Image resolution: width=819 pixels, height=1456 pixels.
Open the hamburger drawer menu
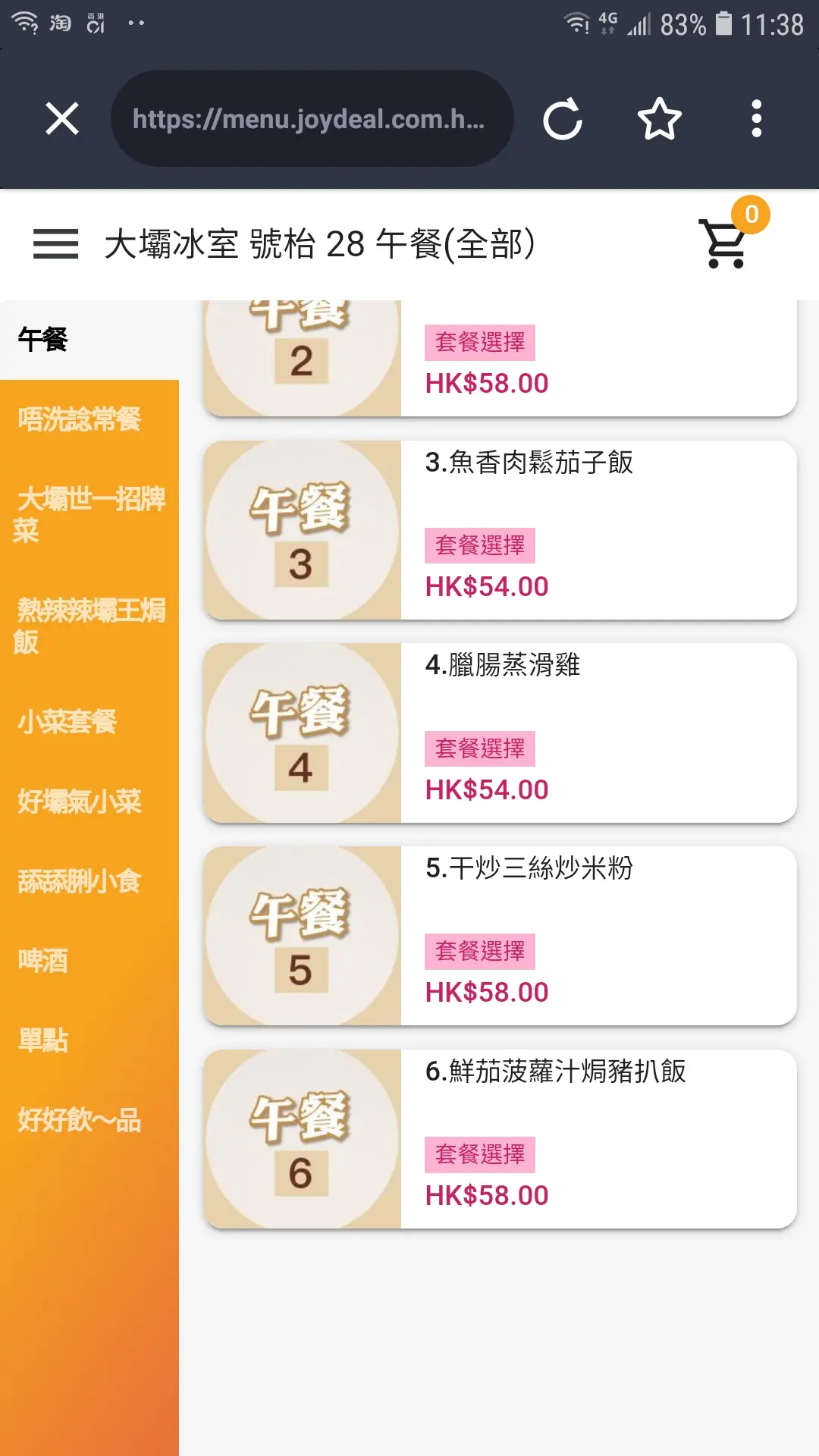55,244
